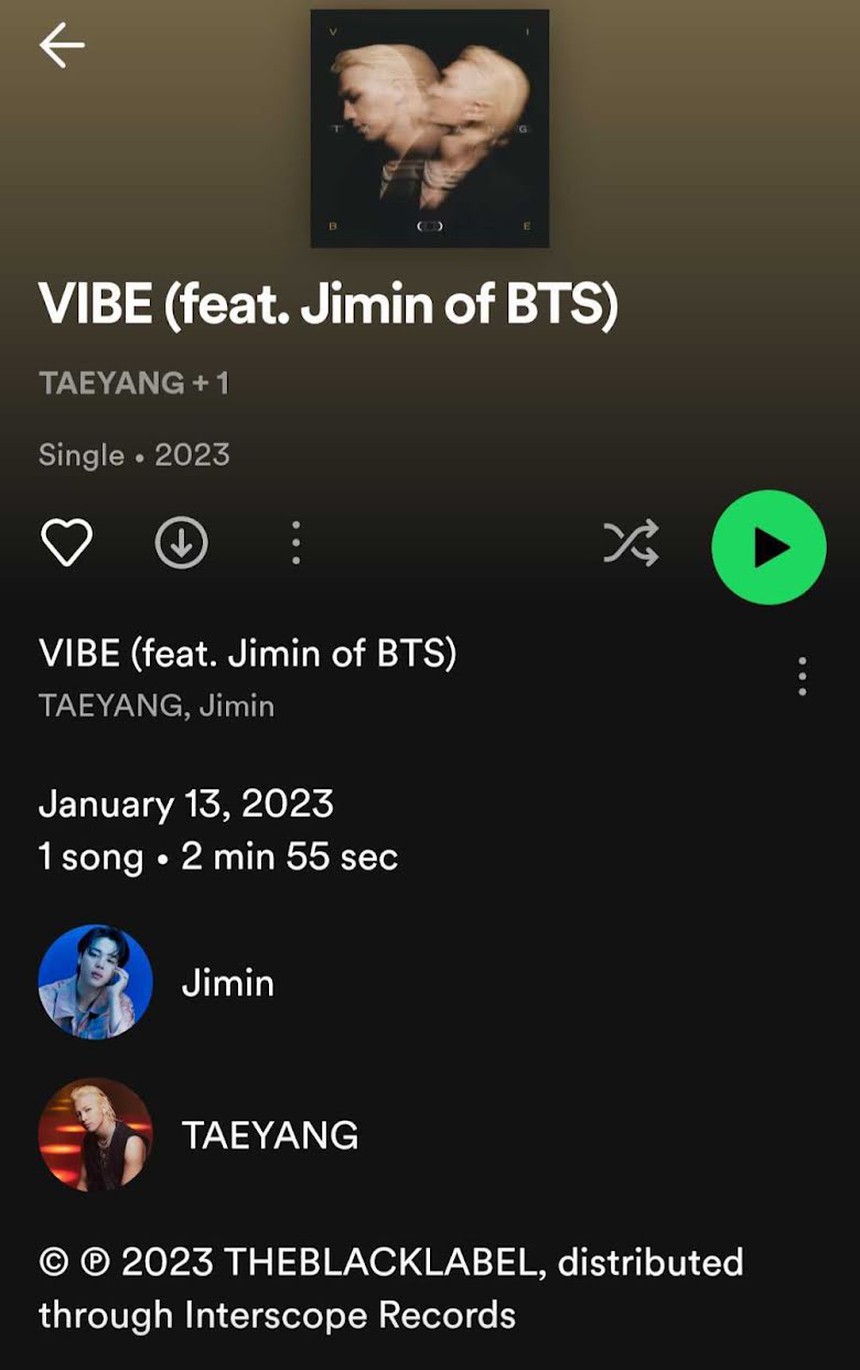Expand album options from the three-dot menu

295,543
